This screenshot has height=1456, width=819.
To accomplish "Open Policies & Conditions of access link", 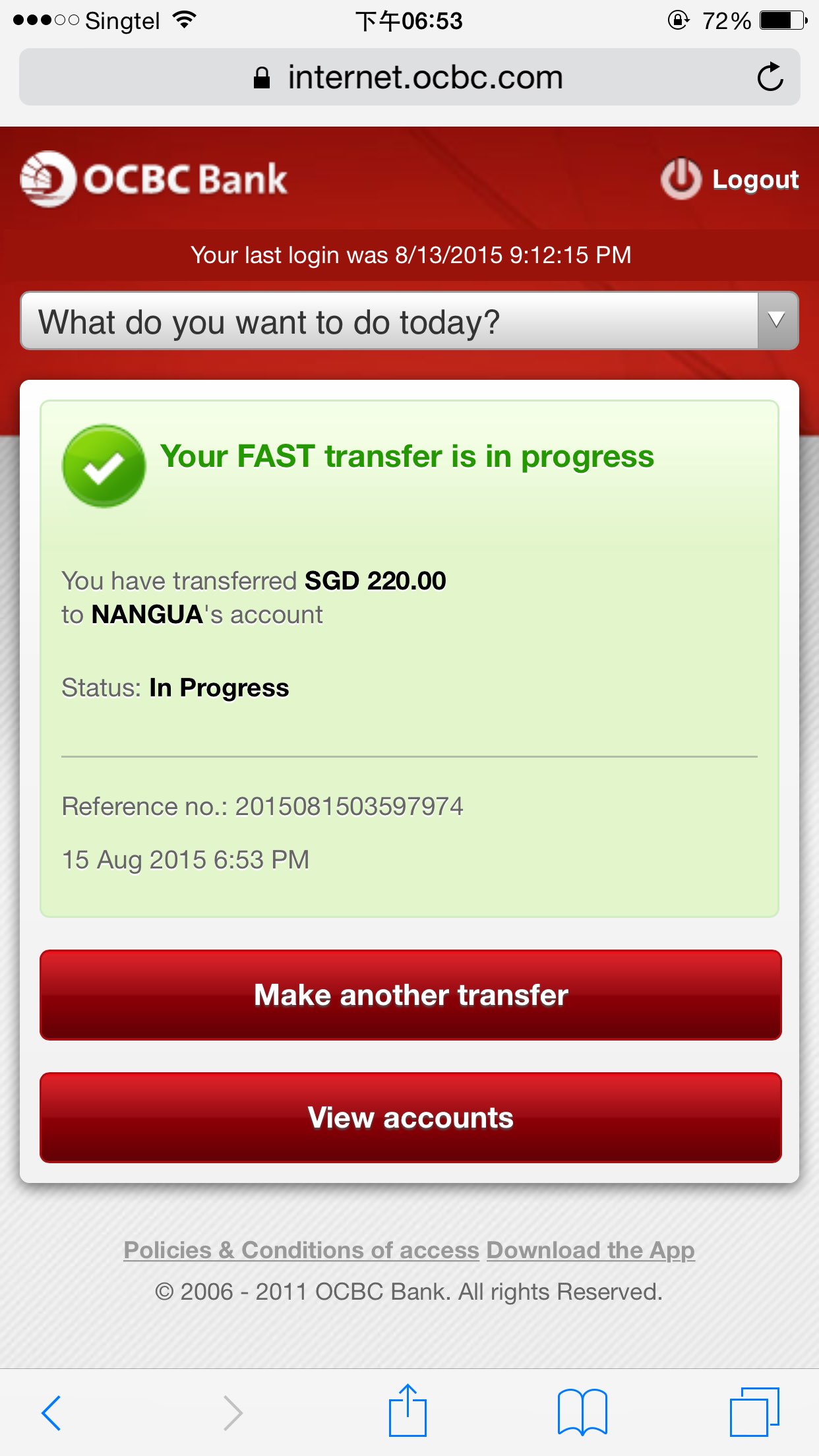I will [x=301, y=1250].
